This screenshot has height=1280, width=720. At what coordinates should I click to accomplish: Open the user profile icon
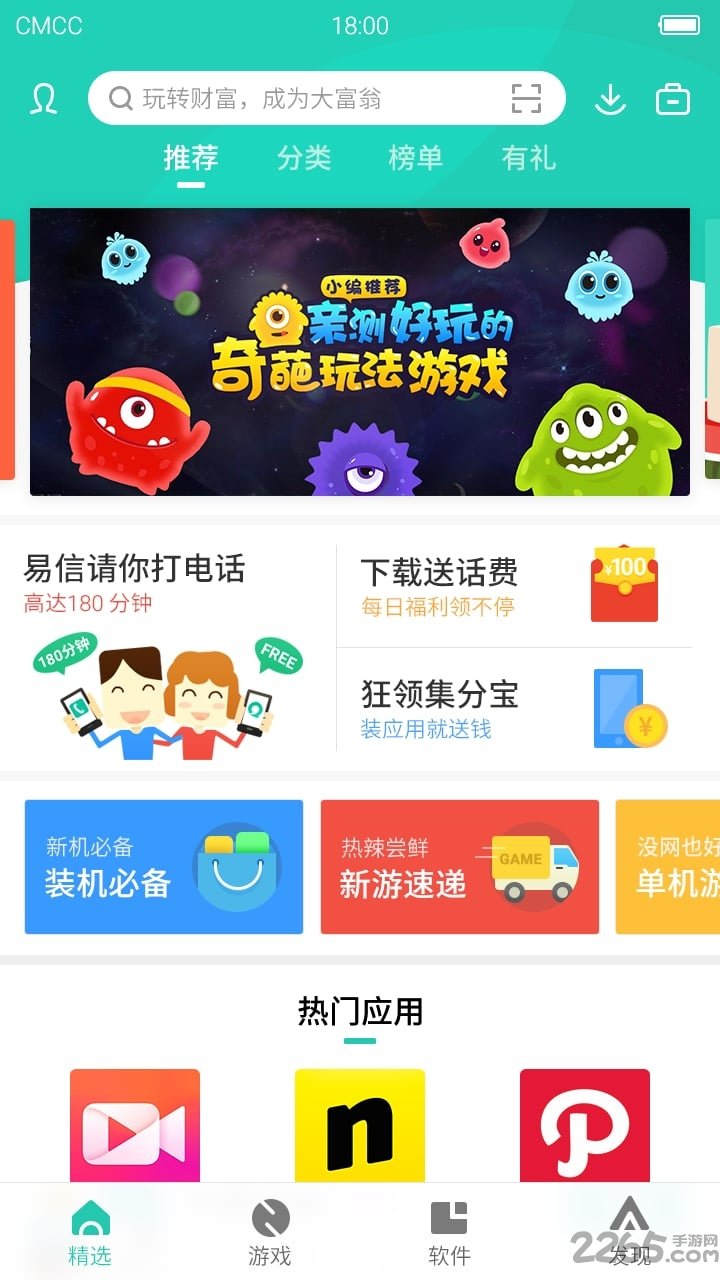(42, 97)
